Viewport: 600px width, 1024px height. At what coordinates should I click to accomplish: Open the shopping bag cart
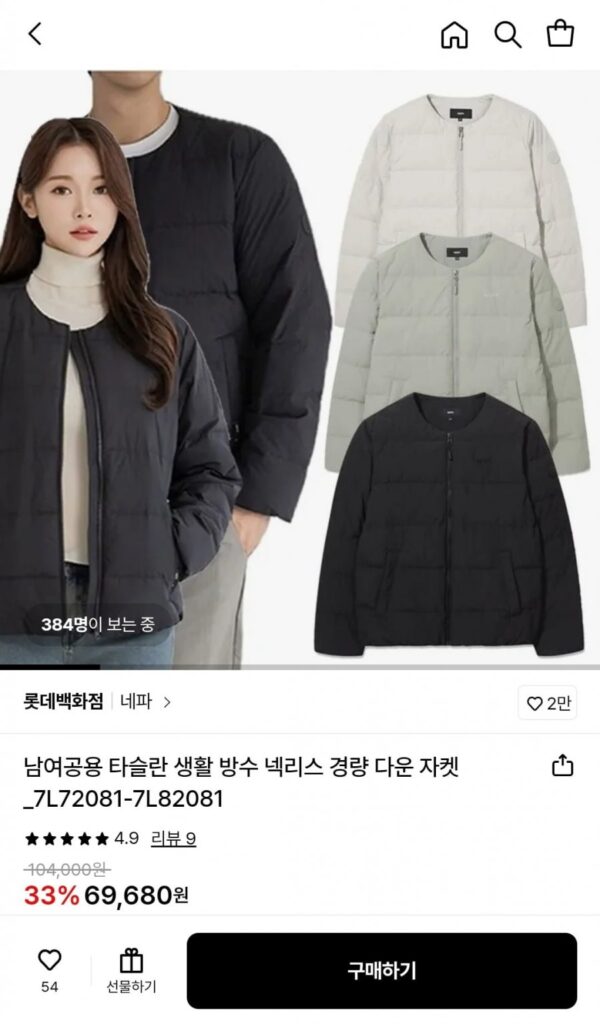(560, 34)
